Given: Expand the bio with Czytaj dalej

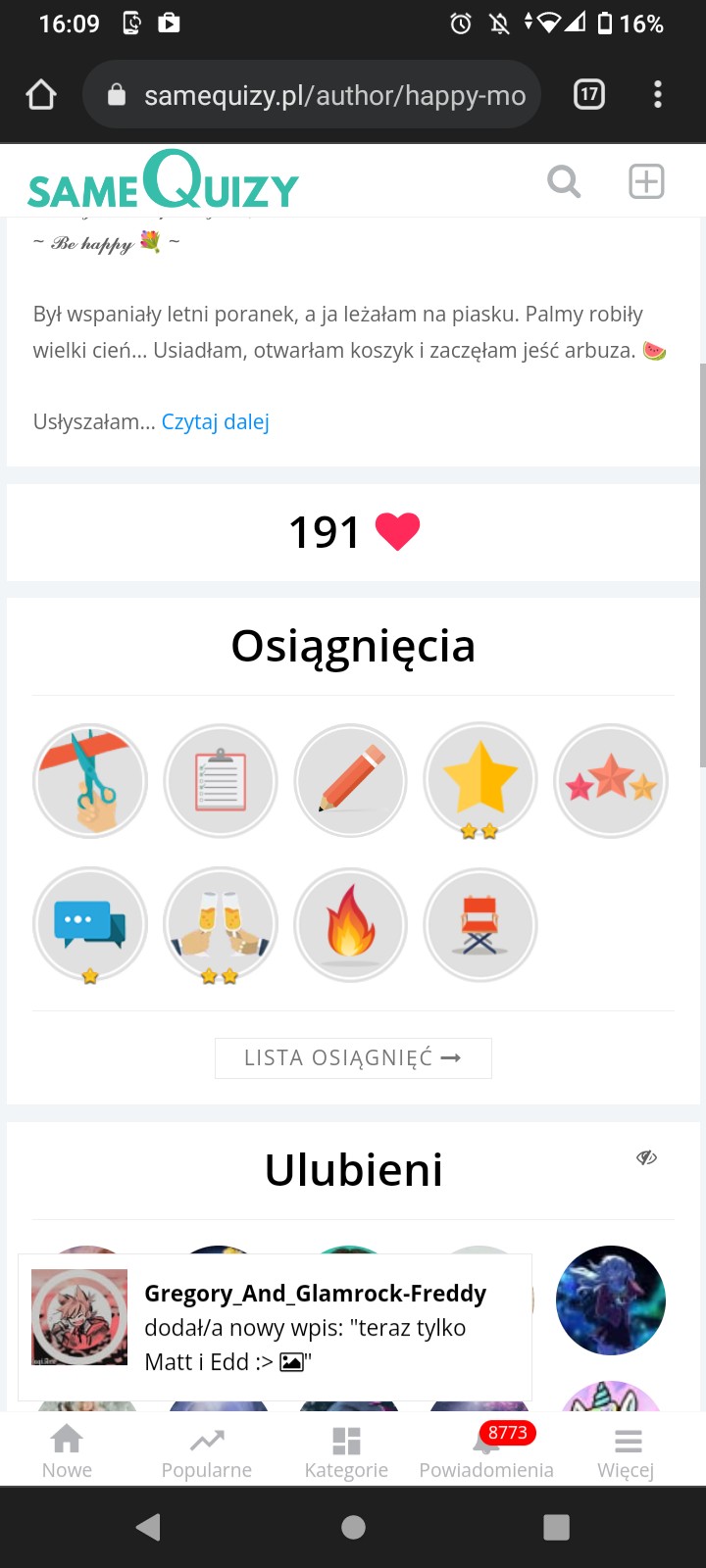Looking at the screenshot, I should (215, 421).
